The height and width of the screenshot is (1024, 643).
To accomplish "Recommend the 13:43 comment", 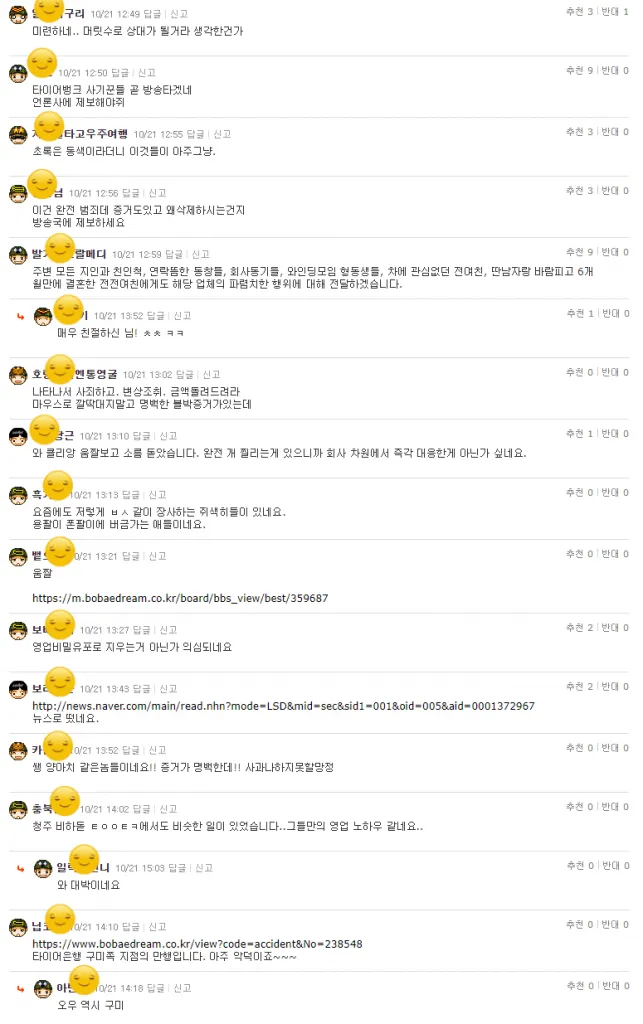I will point(578,687).
